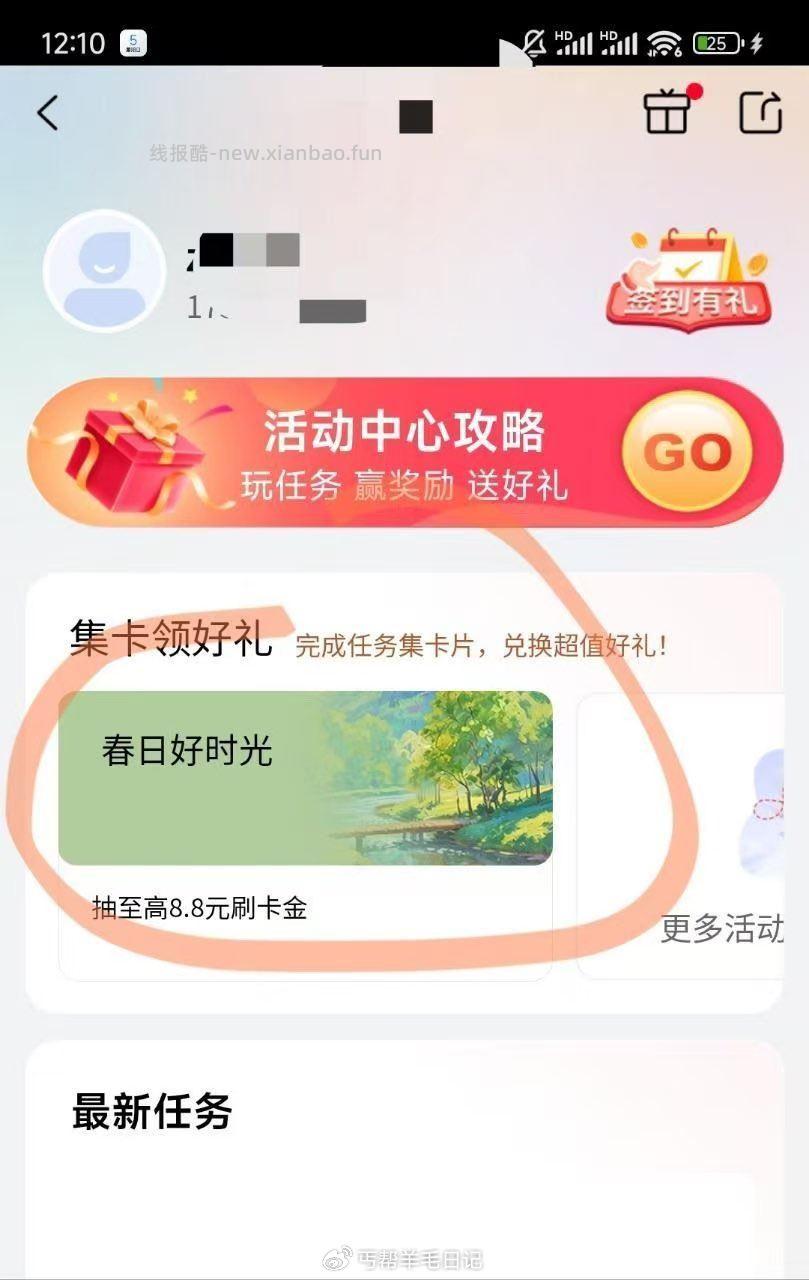Tap the 更多活动 link
Viewport: 809px width, 1280px height.
click(x=723, y=930)
